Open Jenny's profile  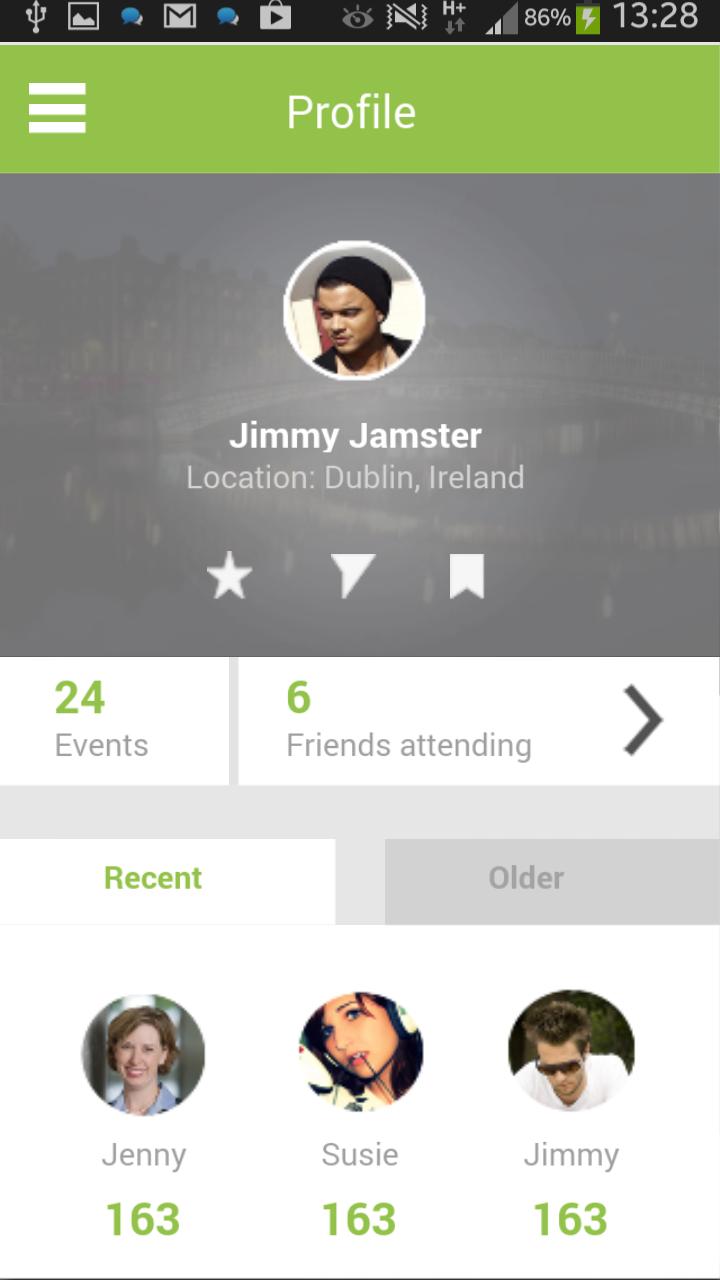pos(143,1054)
